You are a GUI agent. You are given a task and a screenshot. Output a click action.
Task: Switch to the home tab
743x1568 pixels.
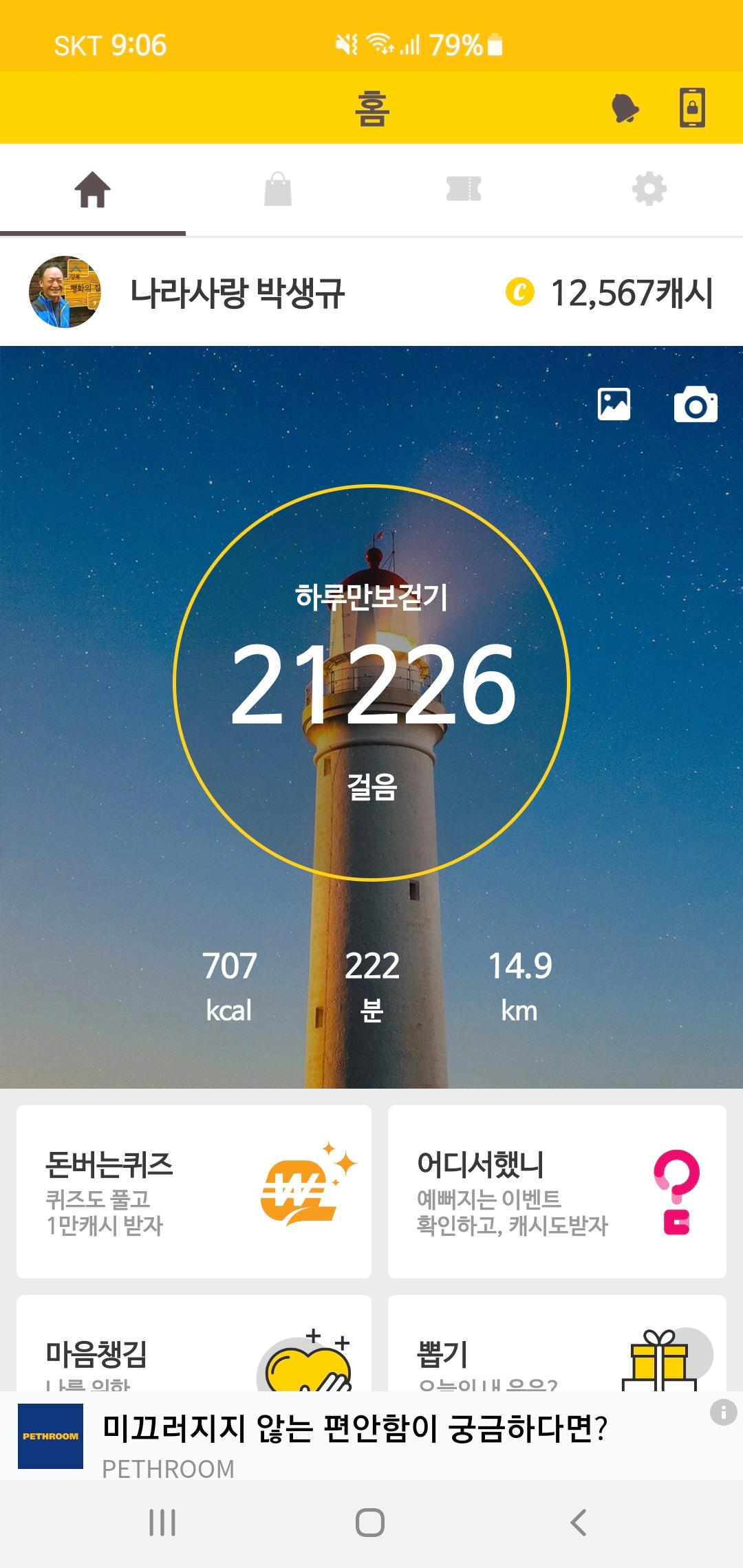coord(93,190)
